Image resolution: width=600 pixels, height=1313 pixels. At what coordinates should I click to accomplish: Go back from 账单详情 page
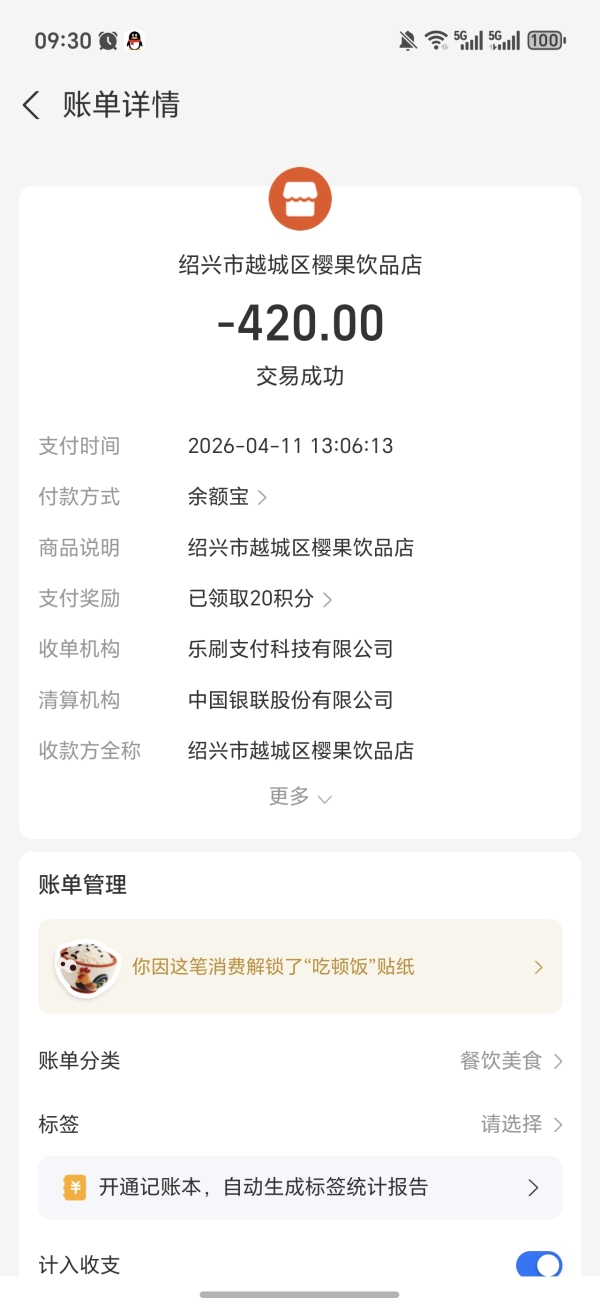tap(32, 105)
